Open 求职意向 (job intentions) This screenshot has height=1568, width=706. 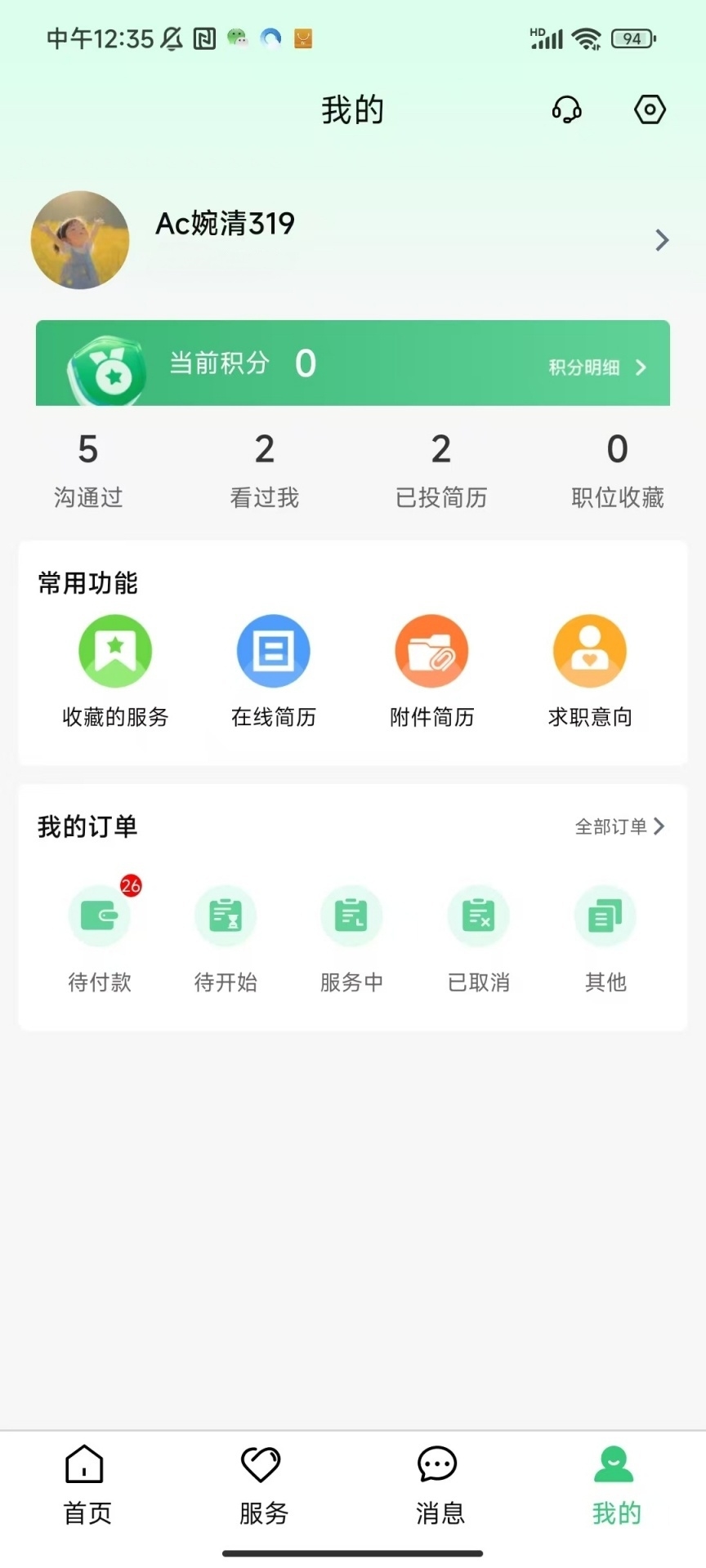click(589, 651)
